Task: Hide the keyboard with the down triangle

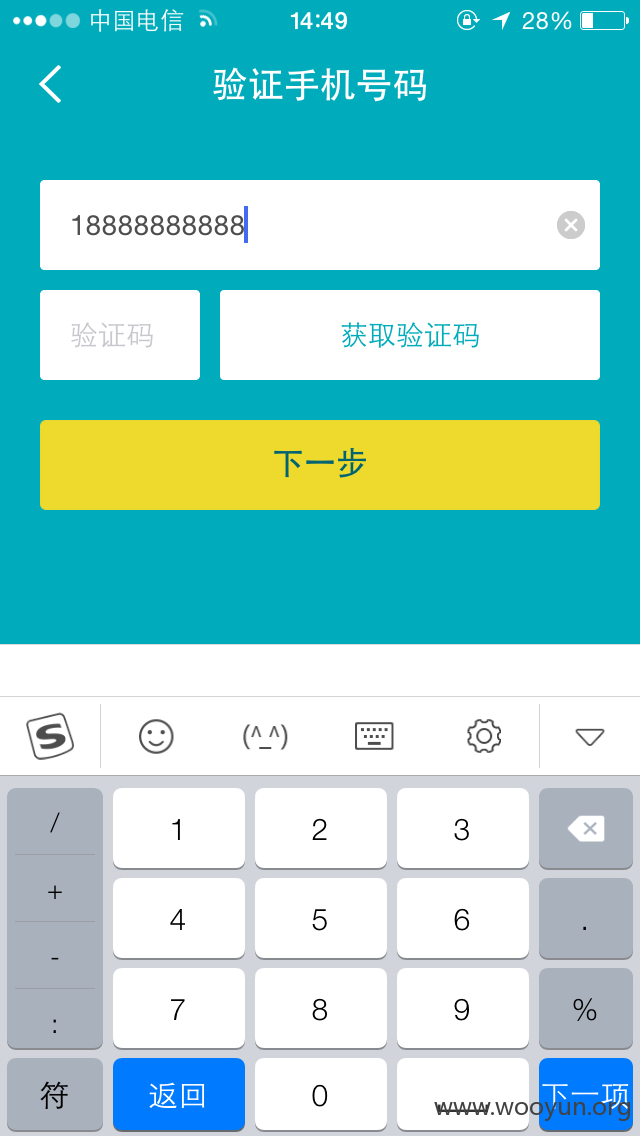Action: [x=589, y=738]
